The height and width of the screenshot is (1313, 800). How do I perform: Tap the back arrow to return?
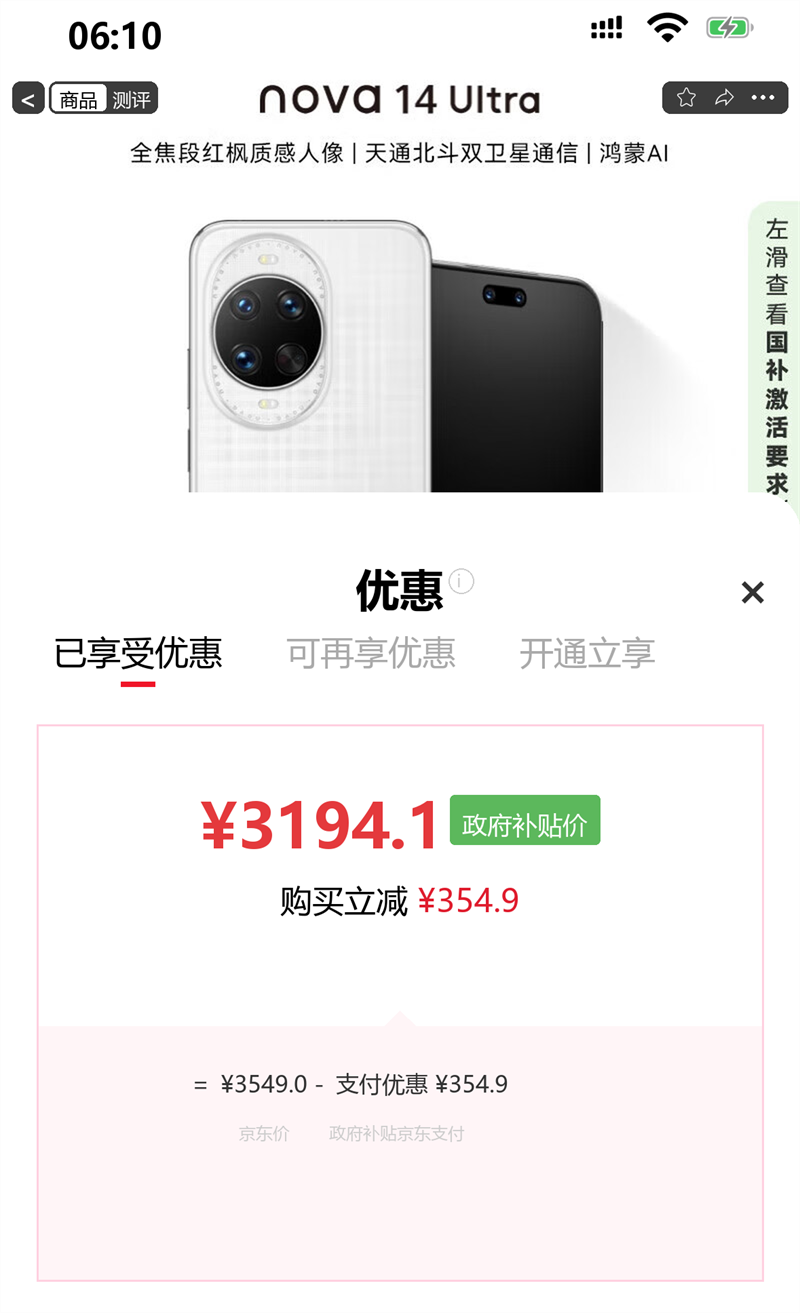point(26,98)
